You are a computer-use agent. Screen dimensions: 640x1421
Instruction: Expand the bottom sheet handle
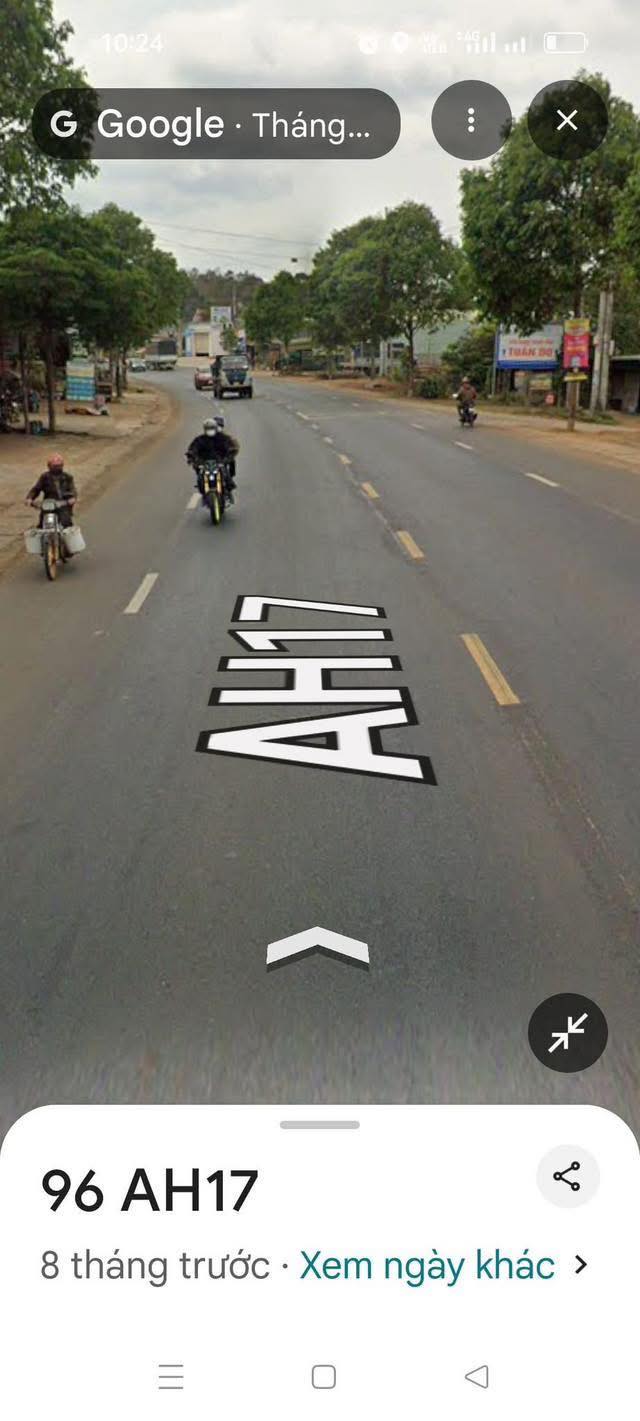320,1125
